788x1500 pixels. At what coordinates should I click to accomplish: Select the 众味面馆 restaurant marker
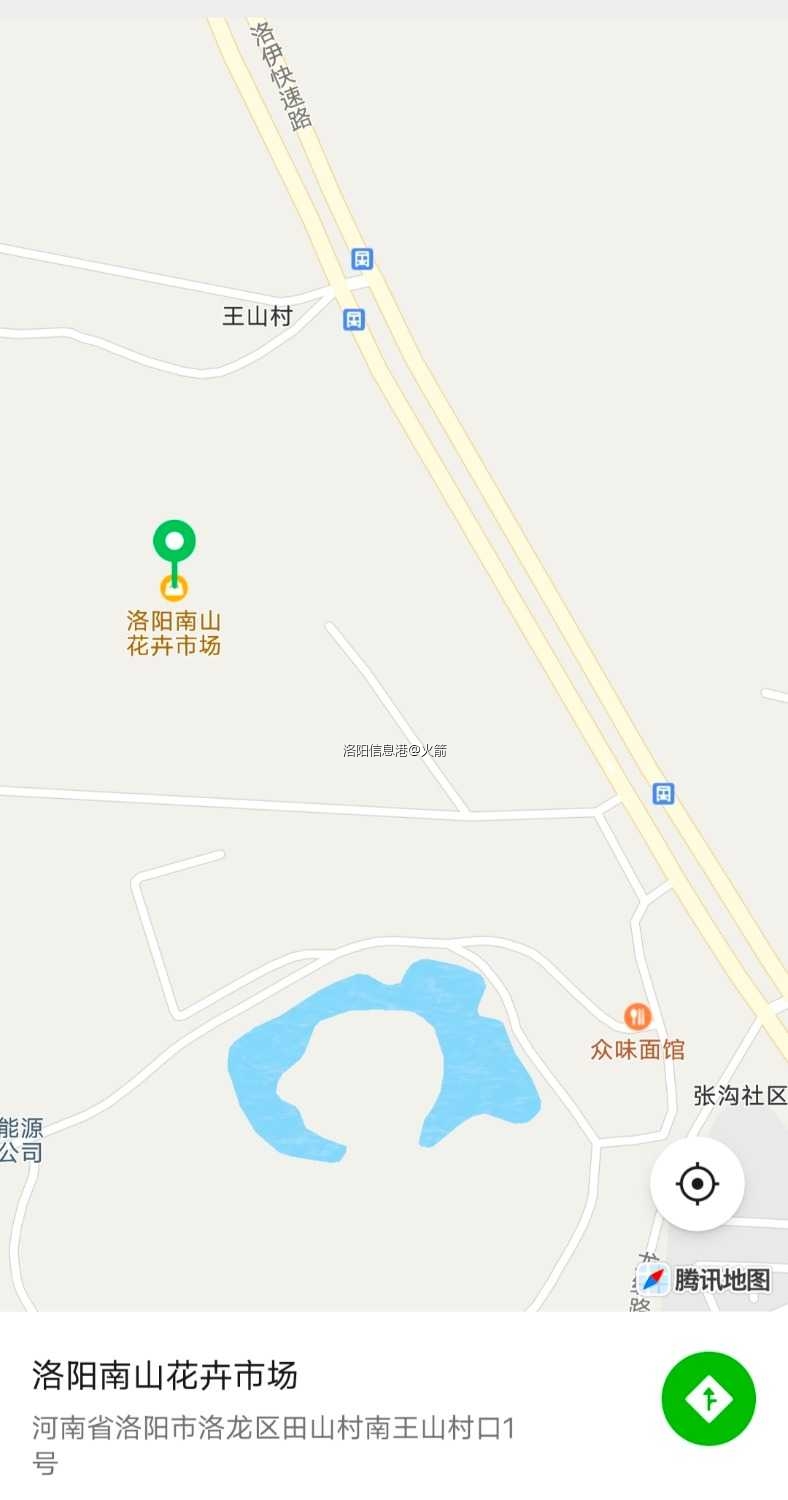click(637, 1017)
